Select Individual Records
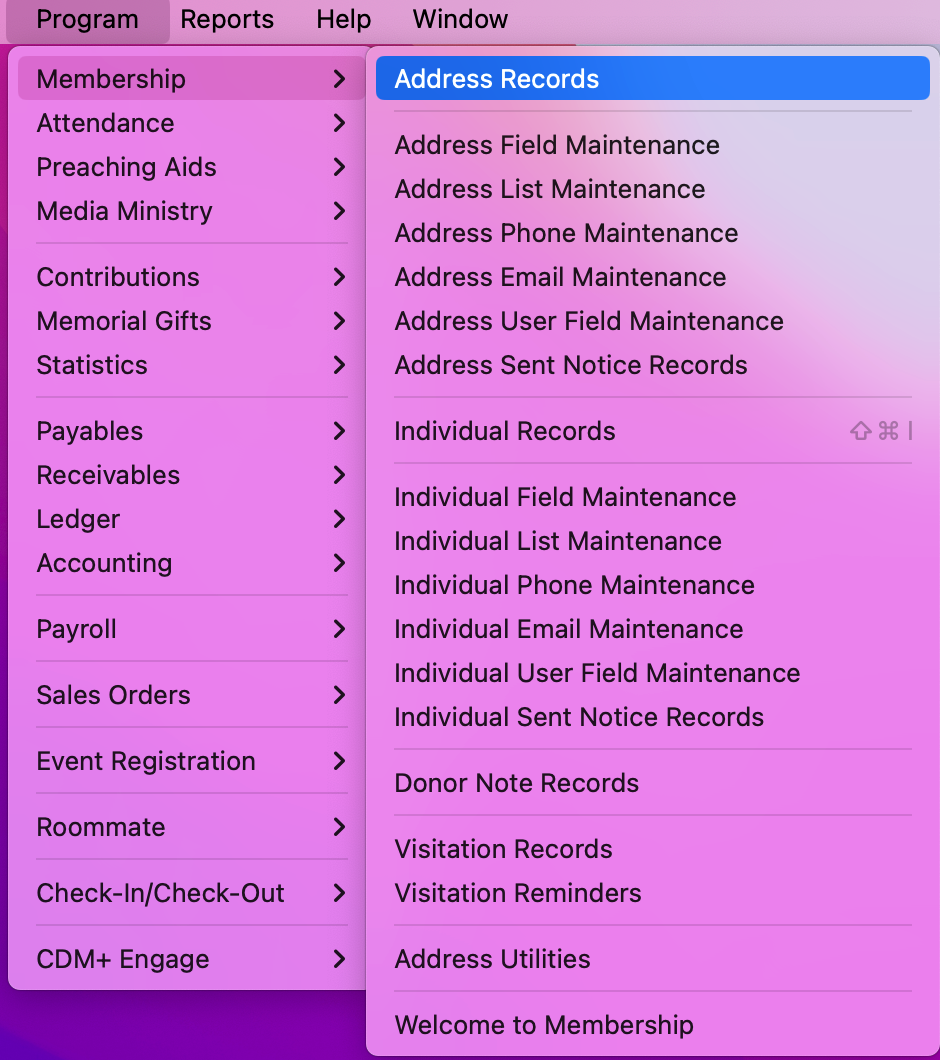The width and height of the screenshot is (940, 1060). (505, 431)
